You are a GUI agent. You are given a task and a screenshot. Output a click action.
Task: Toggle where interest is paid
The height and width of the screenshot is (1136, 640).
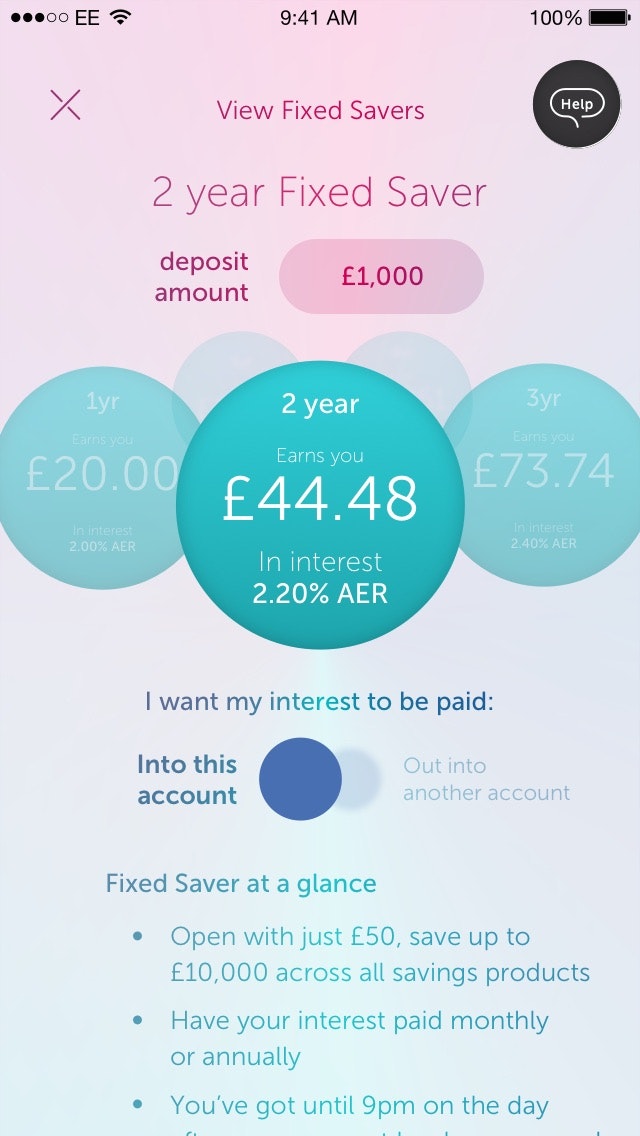click(320, 779)
